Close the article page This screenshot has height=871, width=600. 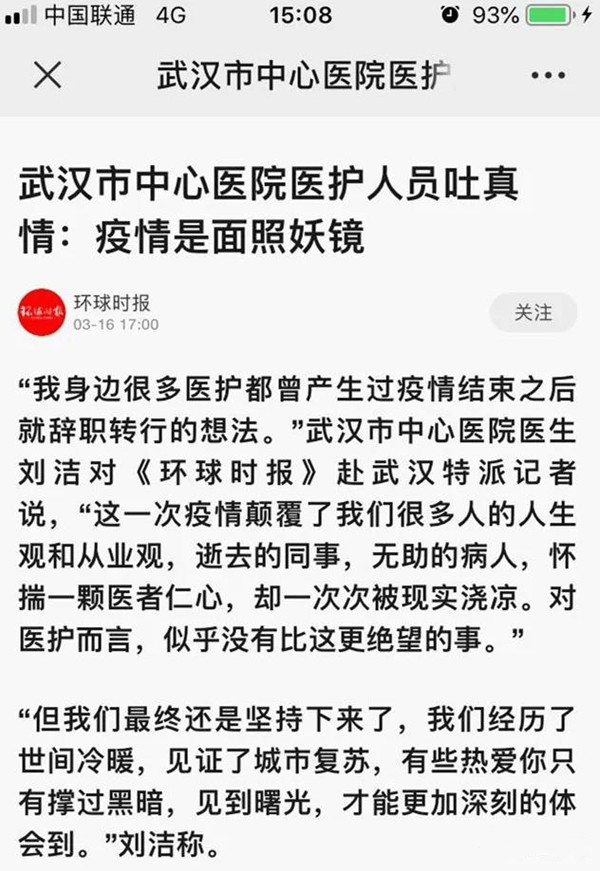(48, 75)
